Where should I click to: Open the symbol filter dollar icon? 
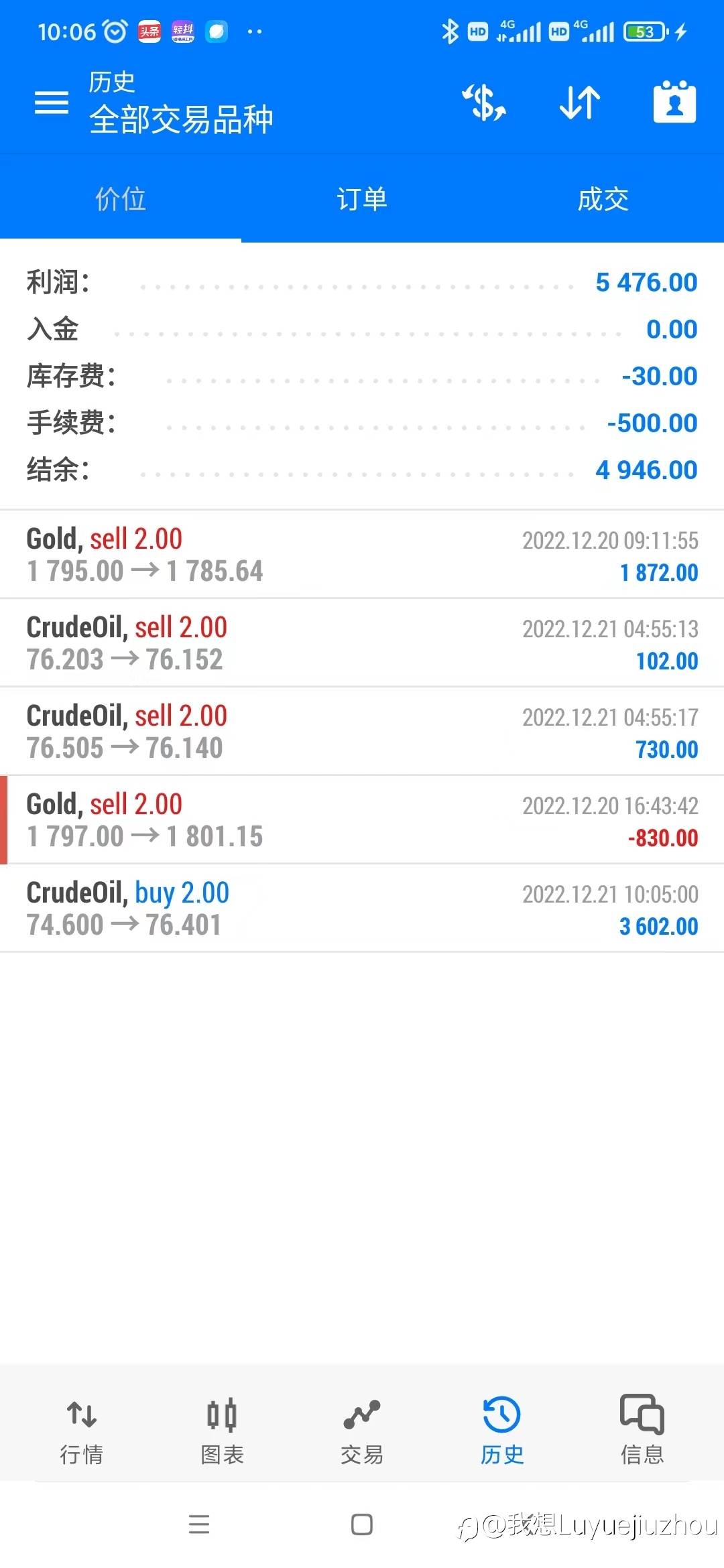pyautogui.click(x=484, y=103)
